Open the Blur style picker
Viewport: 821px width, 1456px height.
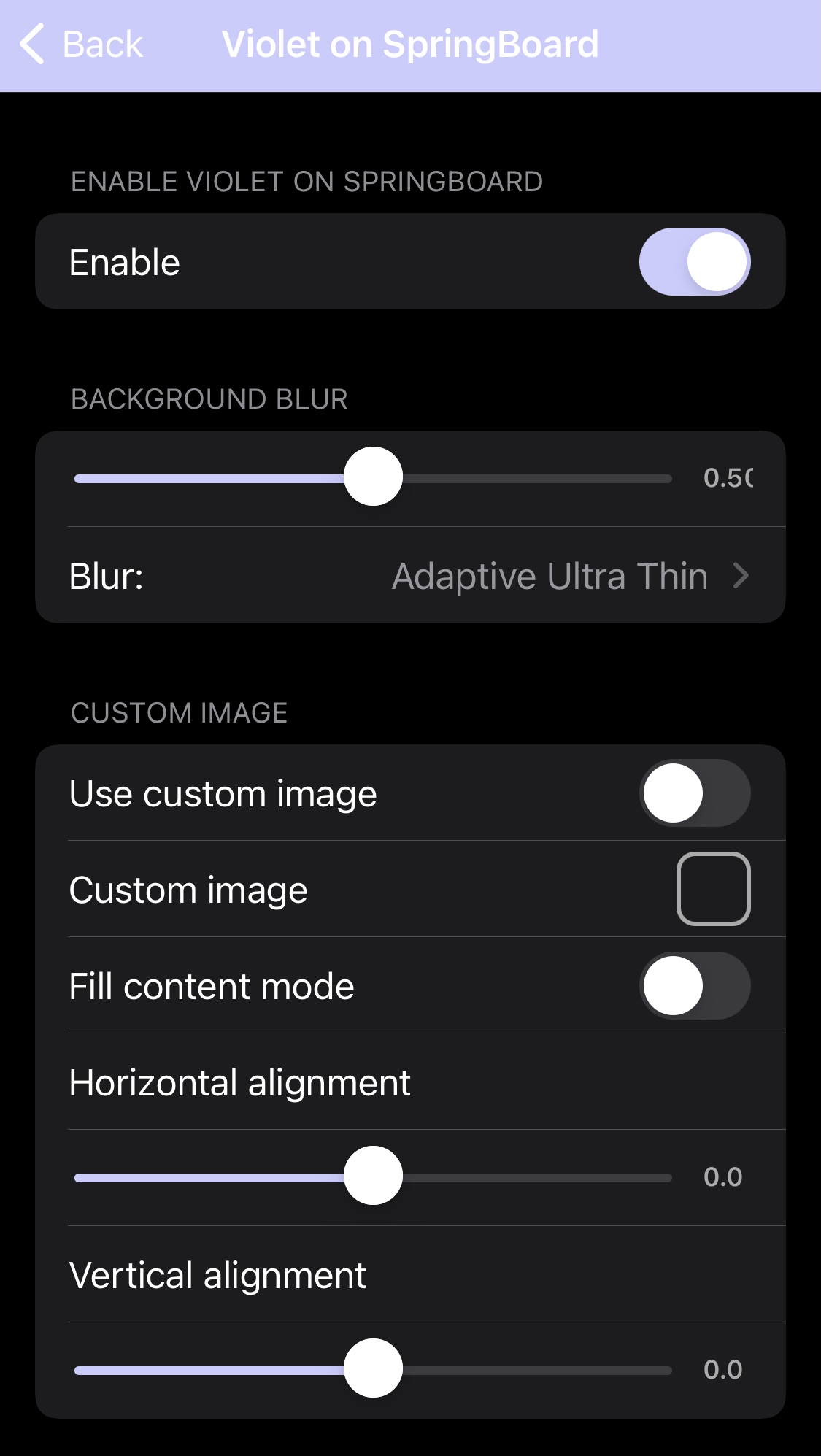tap(410, 576)
